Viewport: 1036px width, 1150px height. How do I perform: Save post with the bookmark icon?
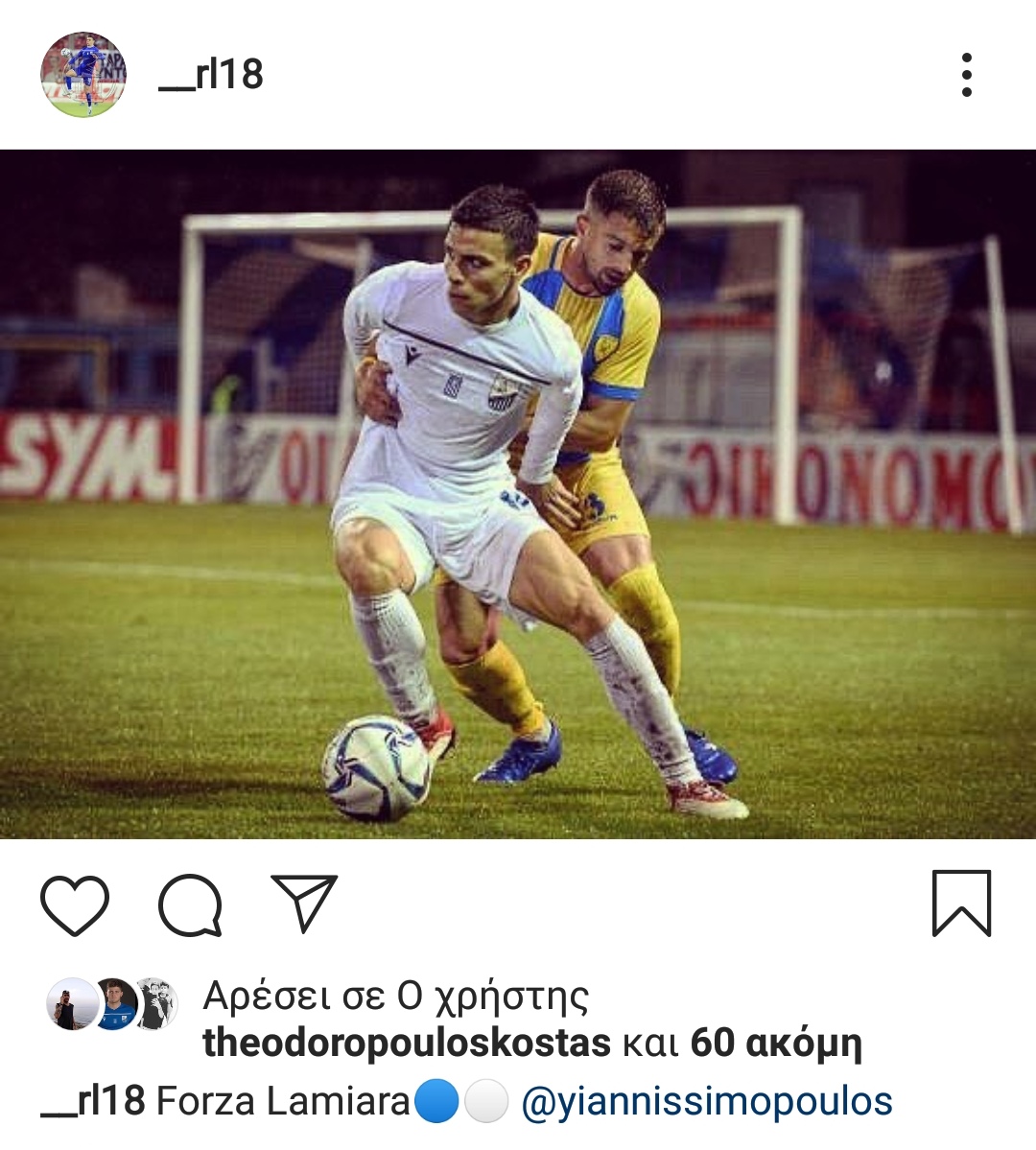(x=961, y=903)
